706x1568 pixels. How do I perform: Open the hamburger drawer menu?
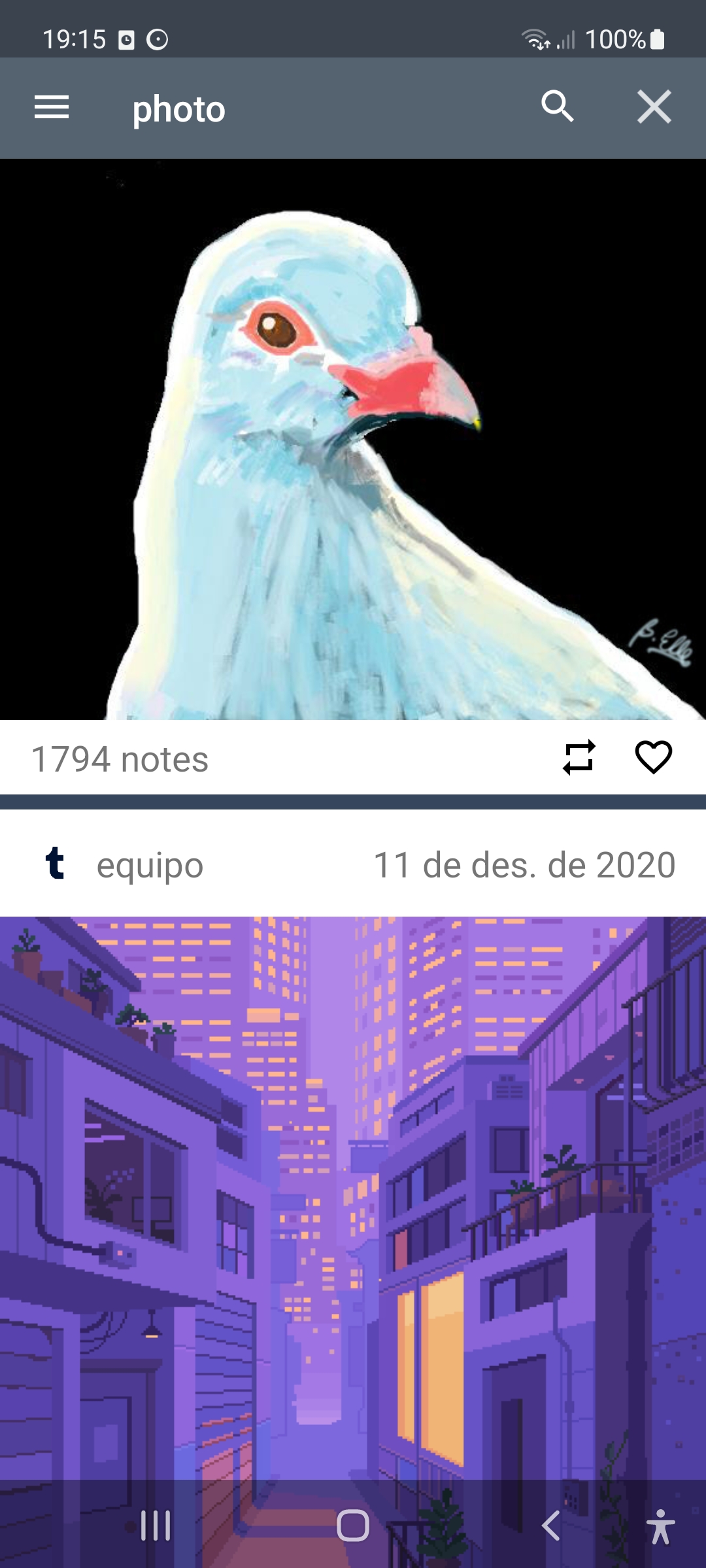click(x=52, y=107)
